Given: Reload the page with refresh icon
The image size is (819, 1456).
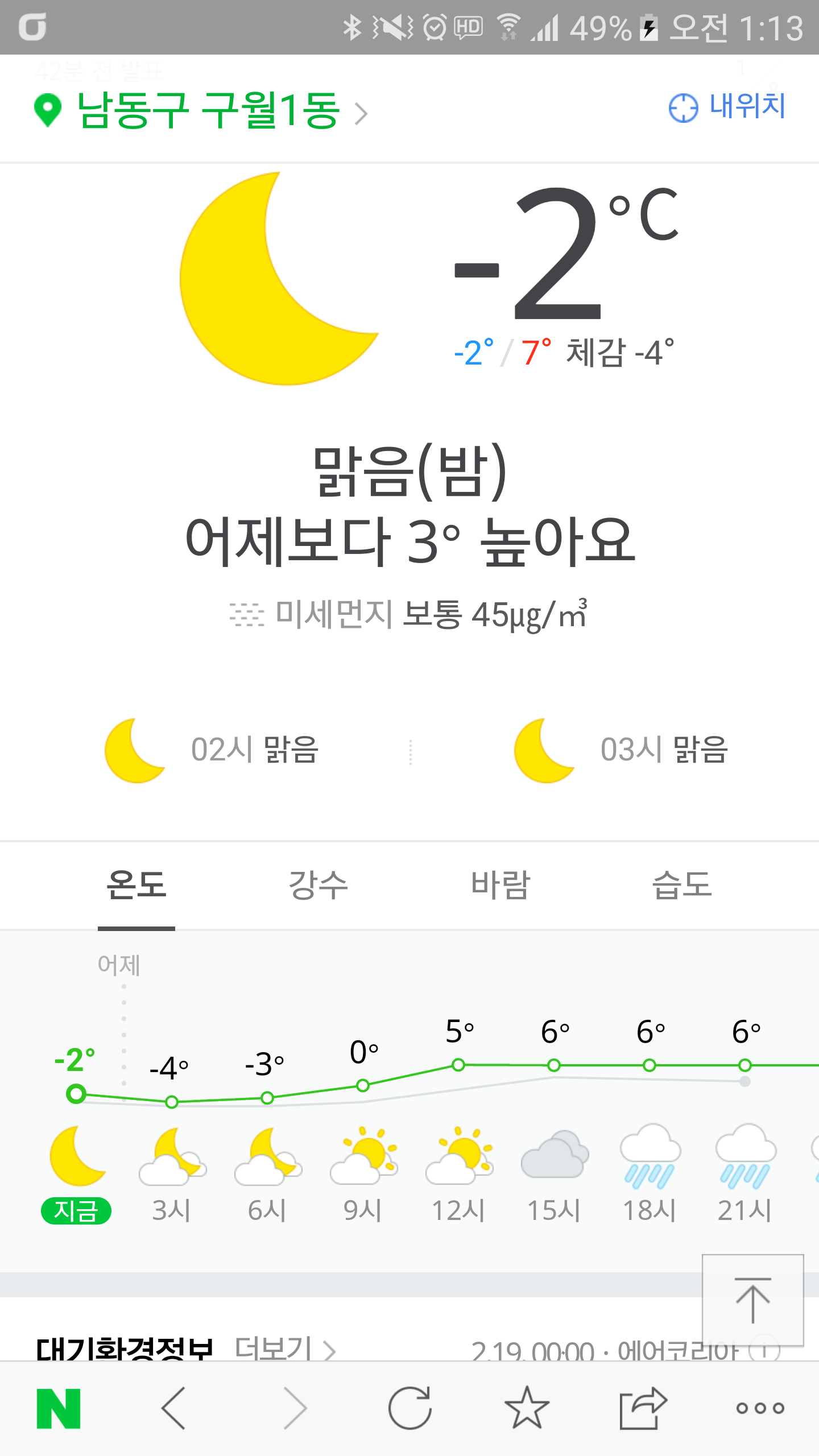Looking at the screenshot, I should 409,1408.
